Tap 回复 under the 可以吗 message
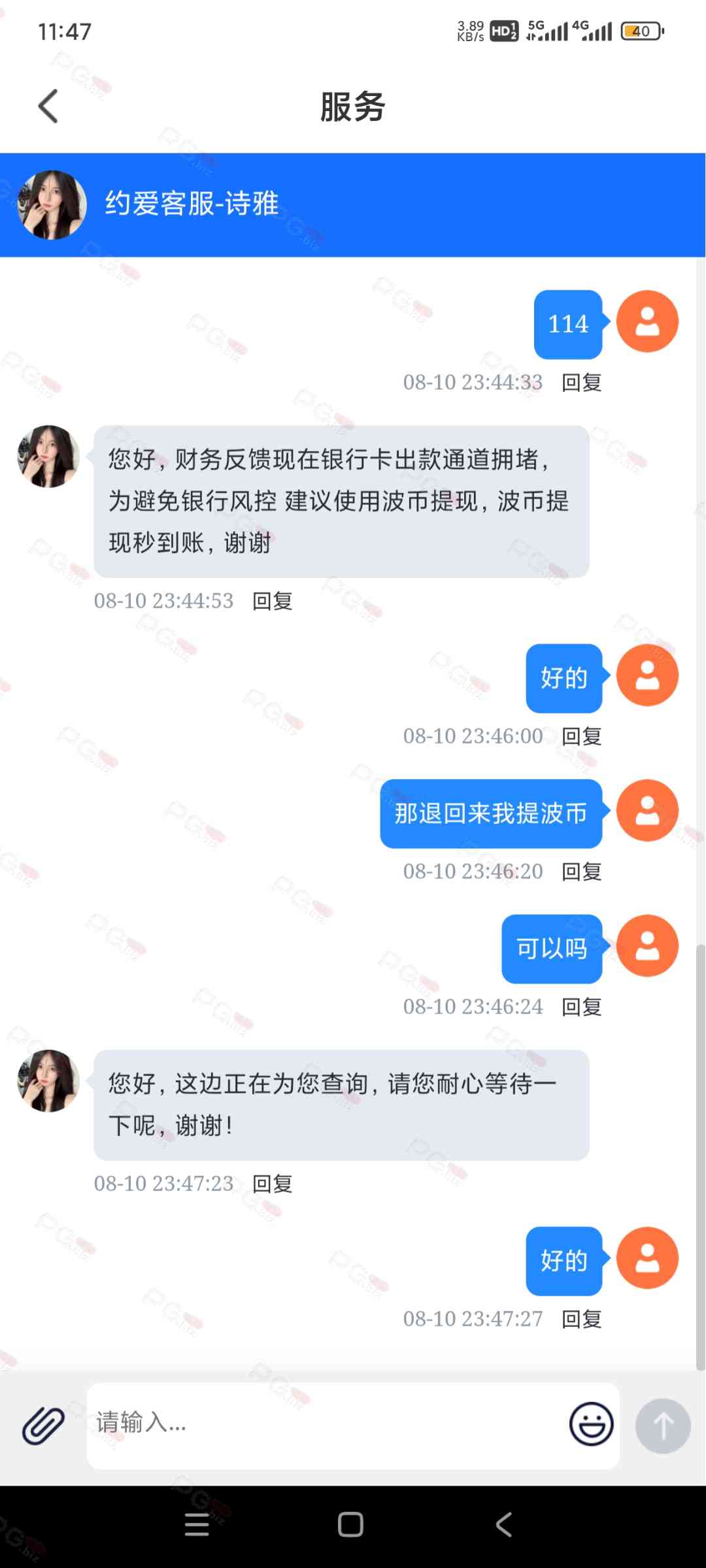The image size is (706, 1568). 581,1007
